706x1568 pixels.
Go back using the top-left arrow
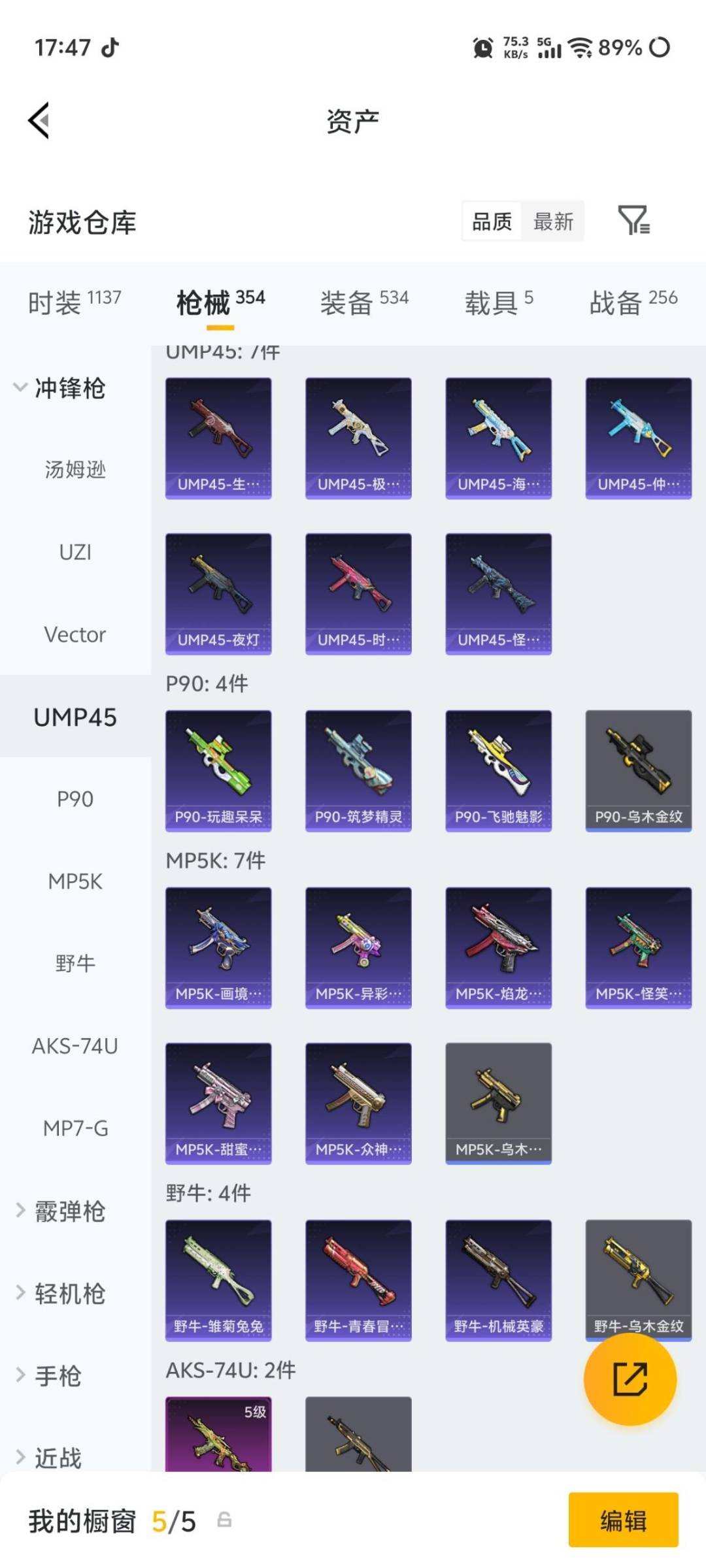[x=39, y=121]
